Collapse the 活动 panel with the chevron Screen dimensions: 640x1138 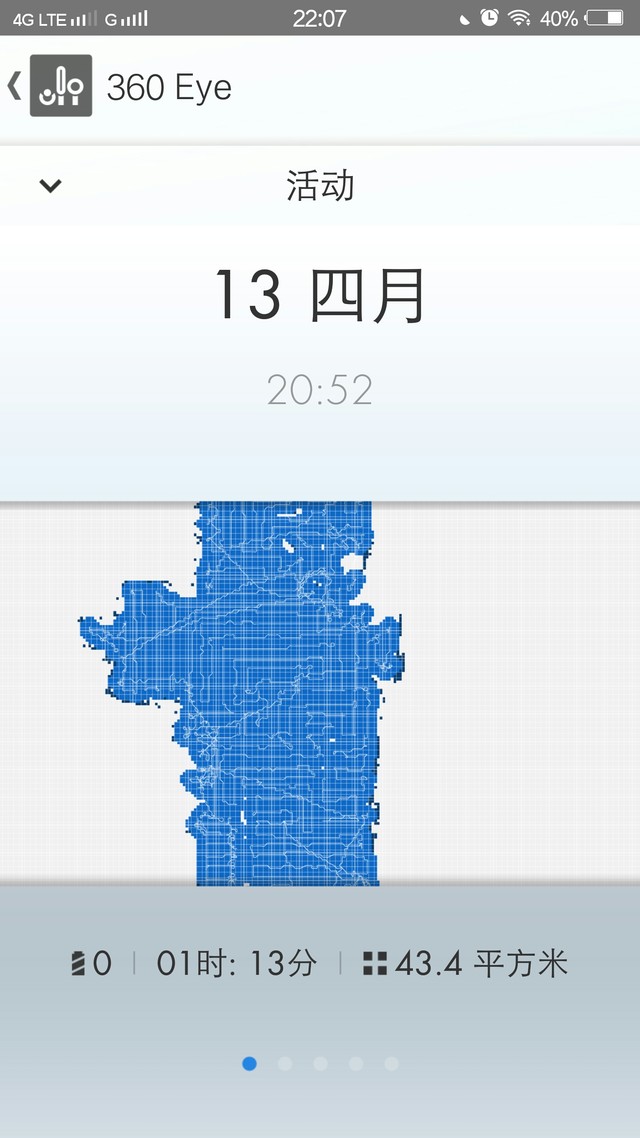click(50, 186)
